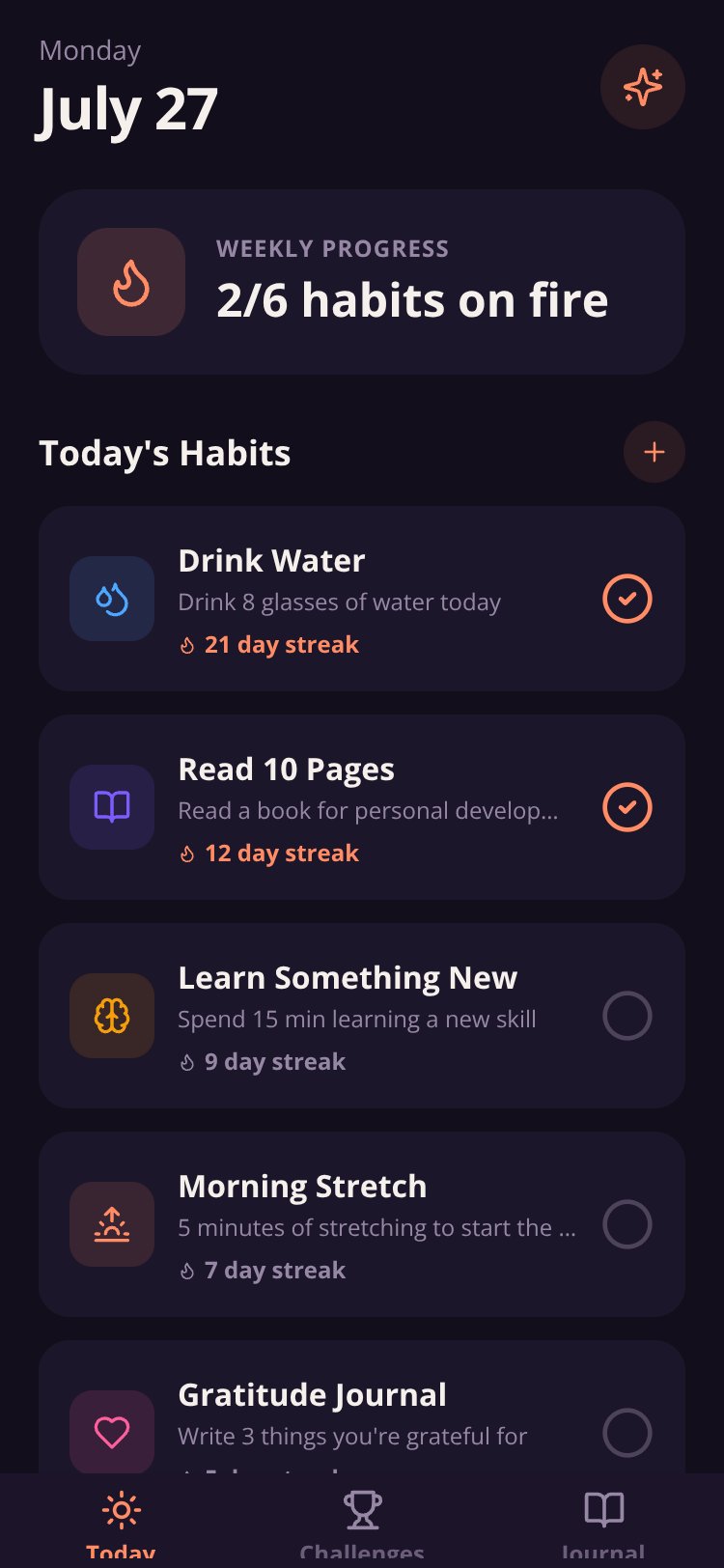Tap the sparkle icon next to the date
The height and width of the screenshot is (1568, 724).
[643, 87]
